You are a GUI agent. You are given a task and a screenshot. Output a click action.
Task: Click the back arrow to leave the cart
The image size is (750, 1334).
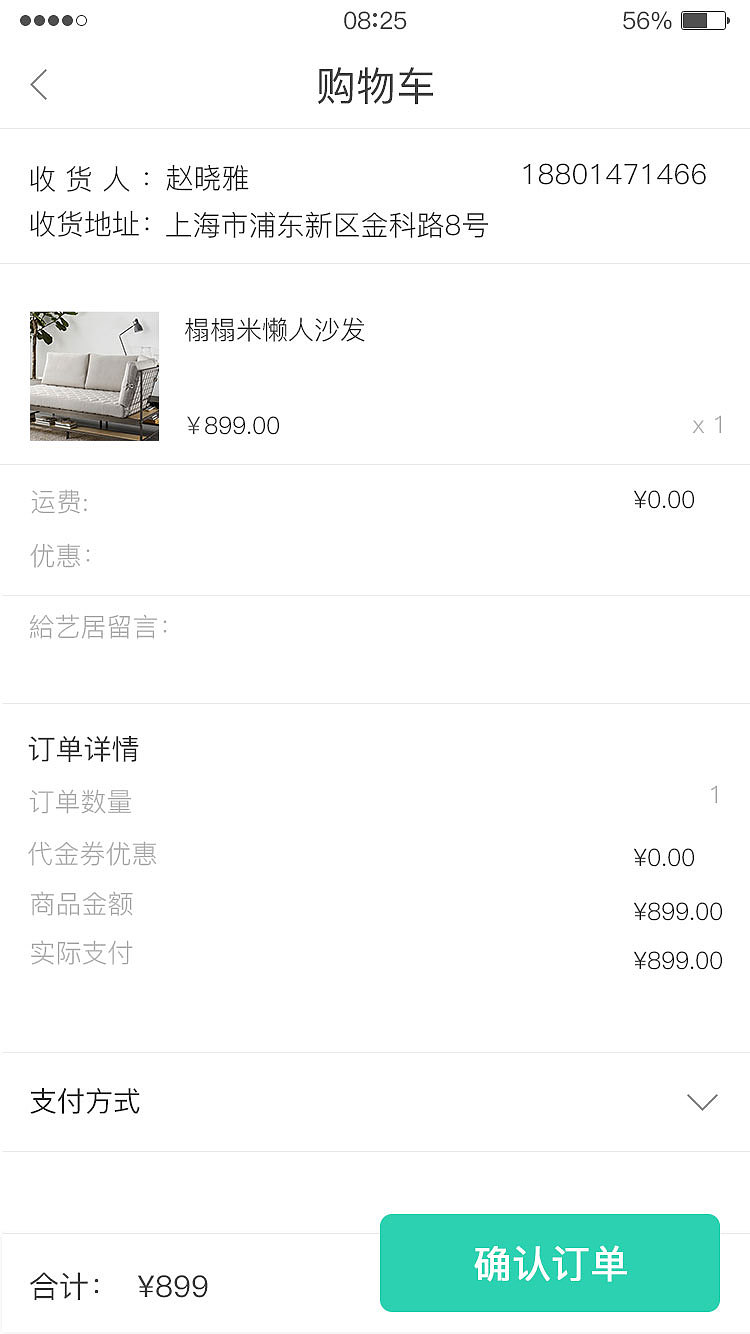pyautogui.click(x=38, y=85)
